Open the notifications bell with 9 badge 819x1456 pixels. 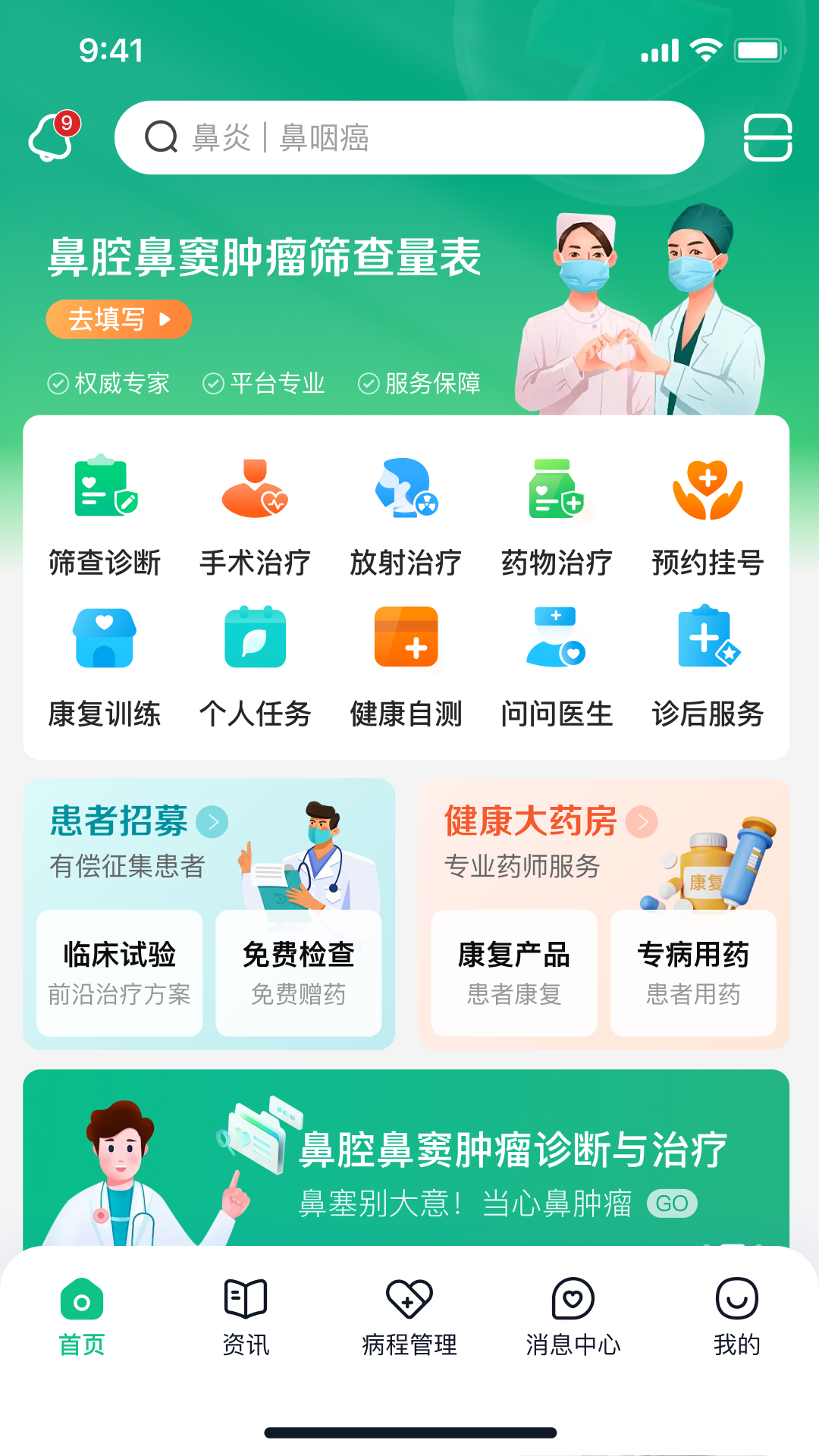point(53,136)
